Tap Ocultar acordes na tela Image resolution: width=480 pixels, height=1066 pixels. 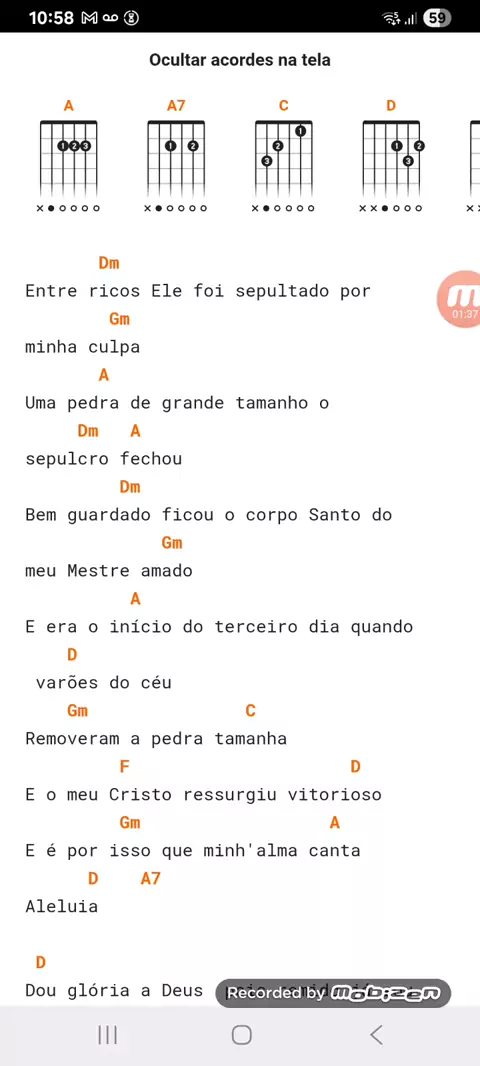(240, 60)
